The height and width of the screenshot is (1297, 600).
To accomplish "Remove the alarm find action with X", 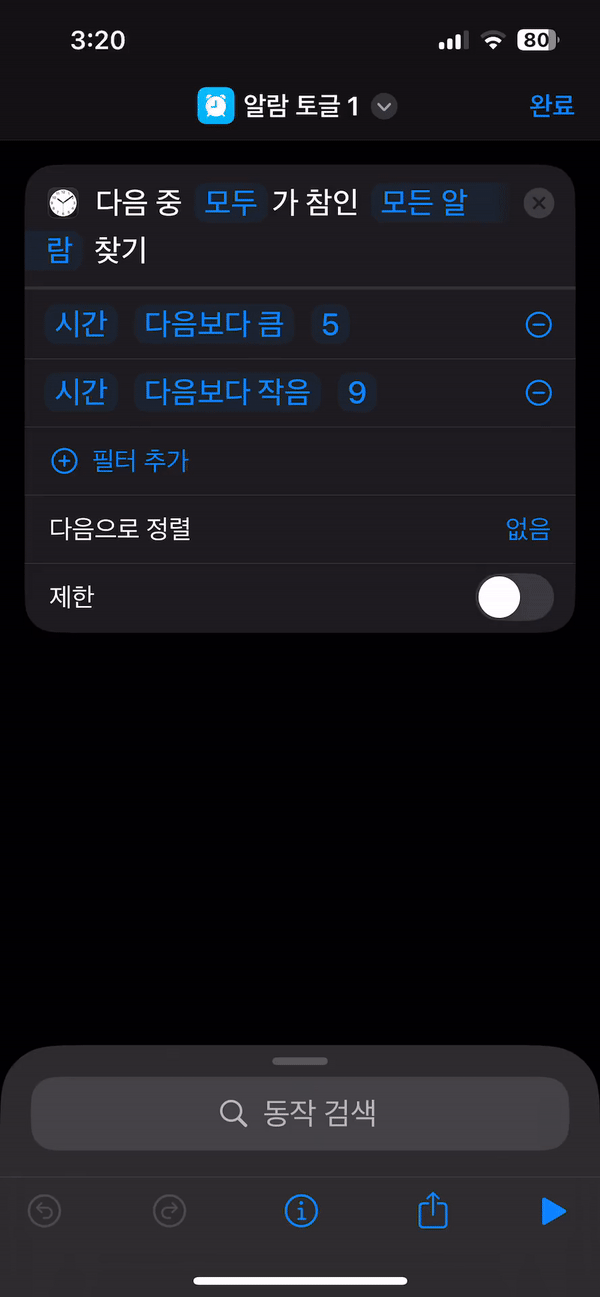I will (x=538, y=204).
